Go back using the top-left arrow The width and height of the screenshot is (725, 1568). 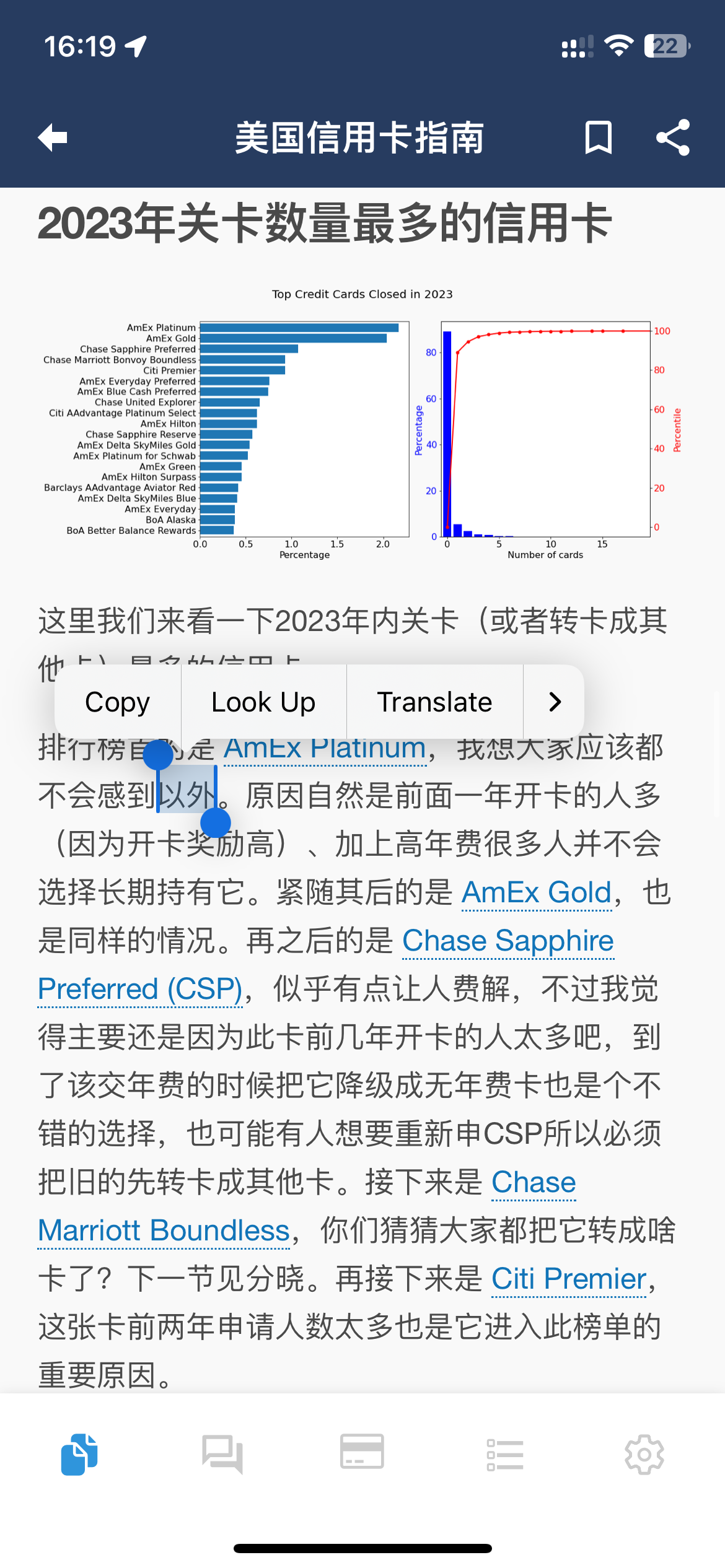53,137
